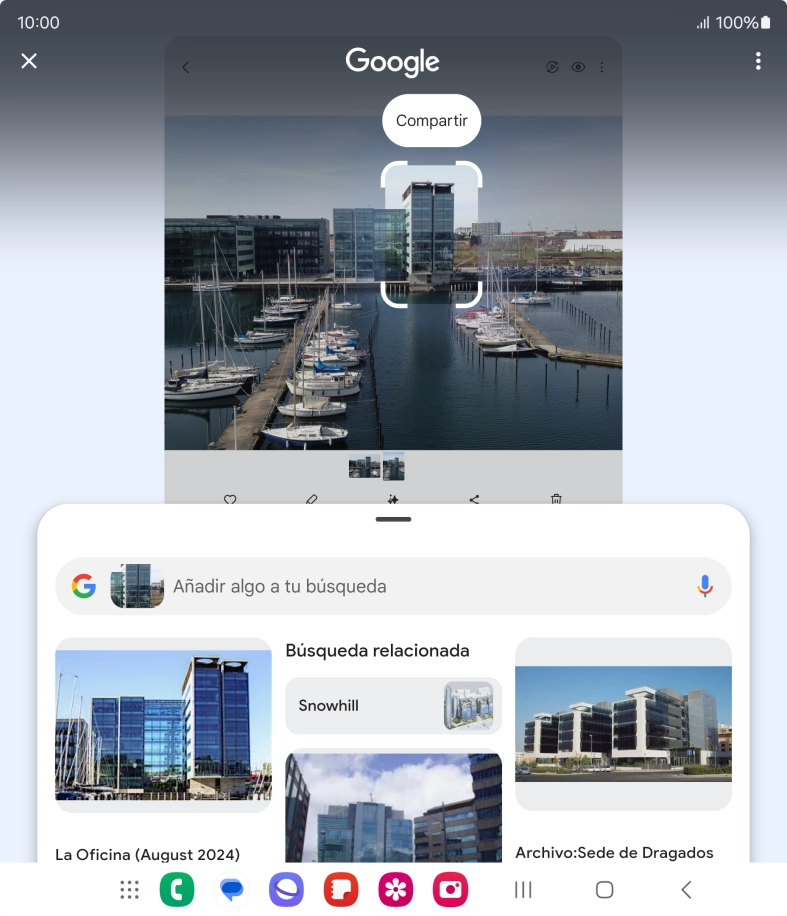
Task: Open the app drawer grid icon
Action: point(129,890)
